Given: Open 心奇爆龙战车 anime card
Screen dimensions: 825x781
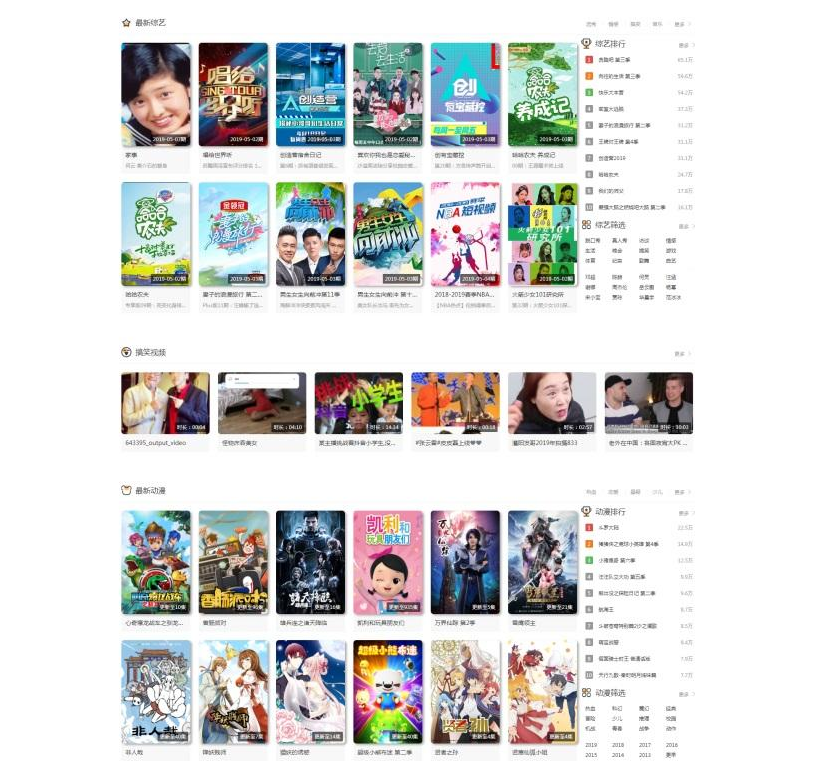Looking at the screenshot, I should (x=155, y=562).
